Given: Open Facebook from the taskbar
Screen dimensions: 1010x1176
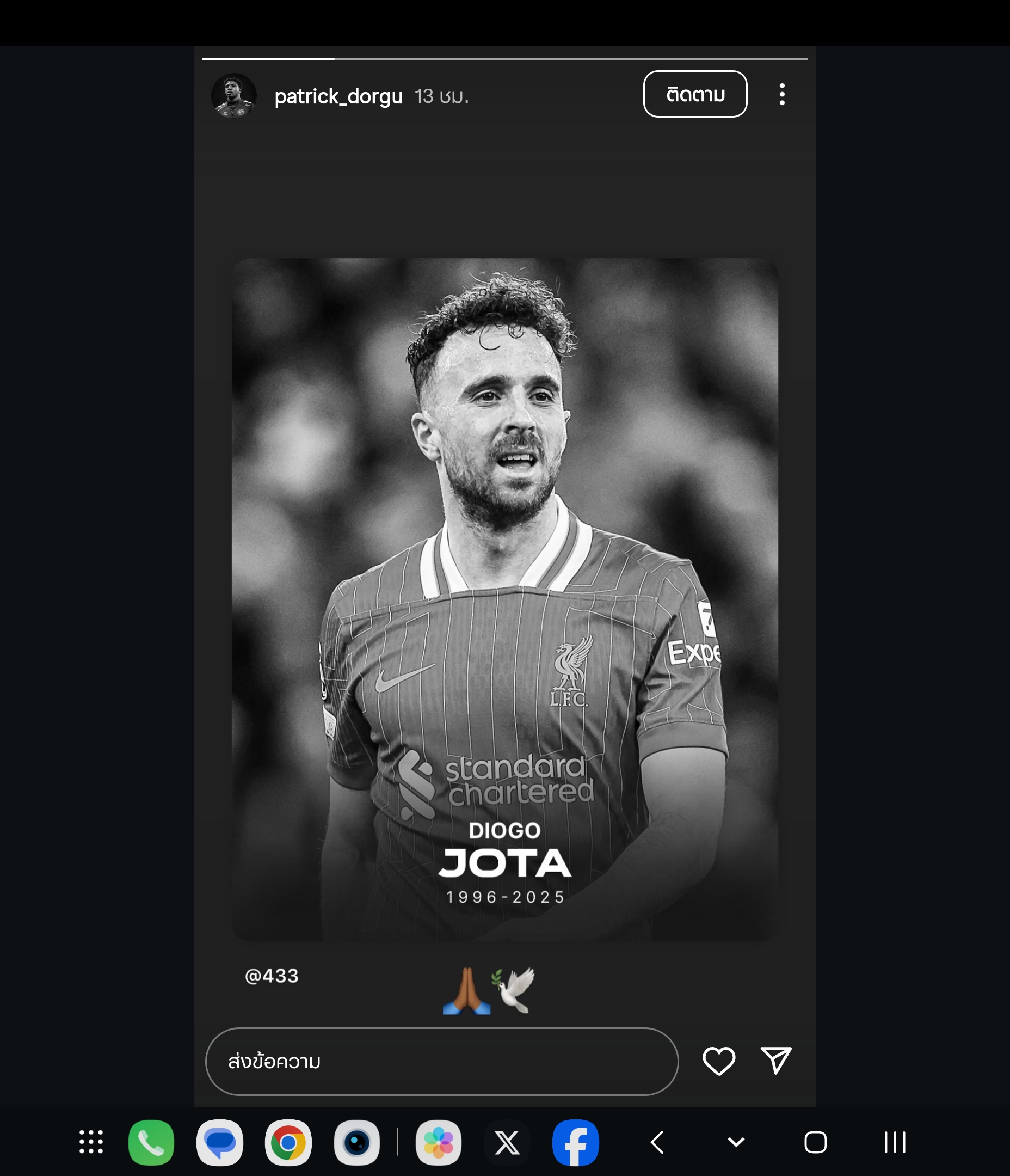Looking at the screenshot, I should tap(575, 1142).
